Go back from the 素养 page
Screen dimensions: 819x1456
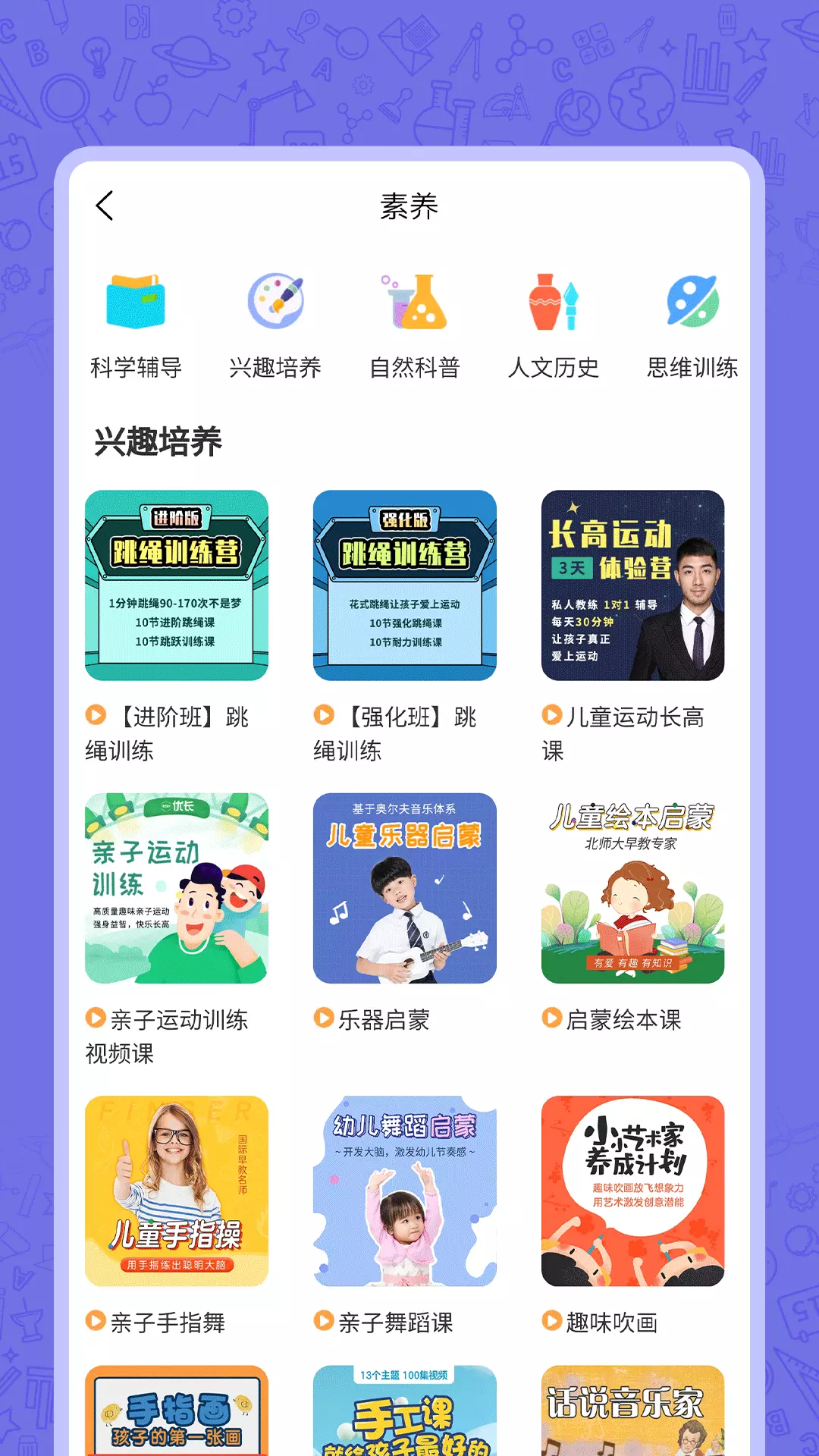(x=105, y=206)
